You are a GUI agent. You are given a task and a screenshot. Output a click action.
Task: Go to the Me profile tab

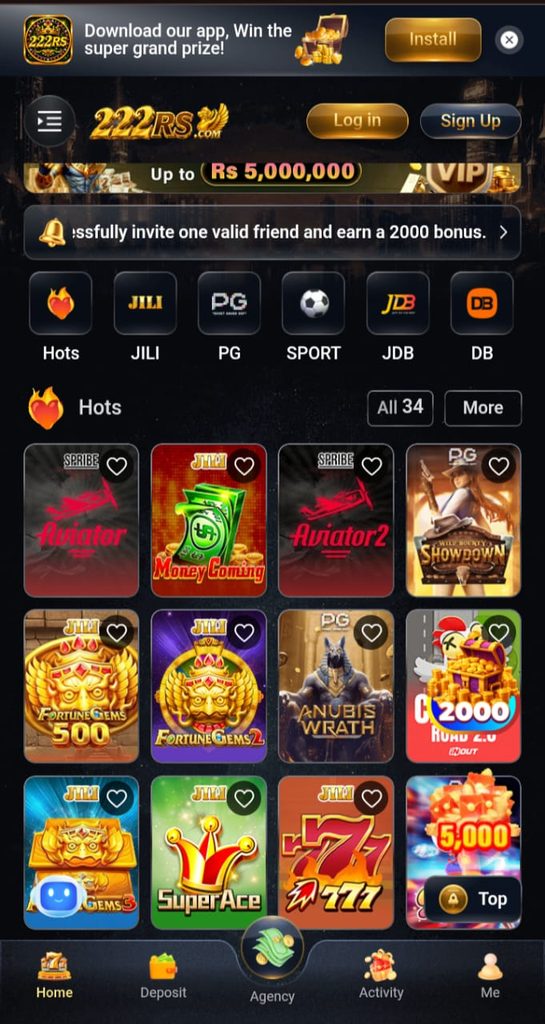490,978
